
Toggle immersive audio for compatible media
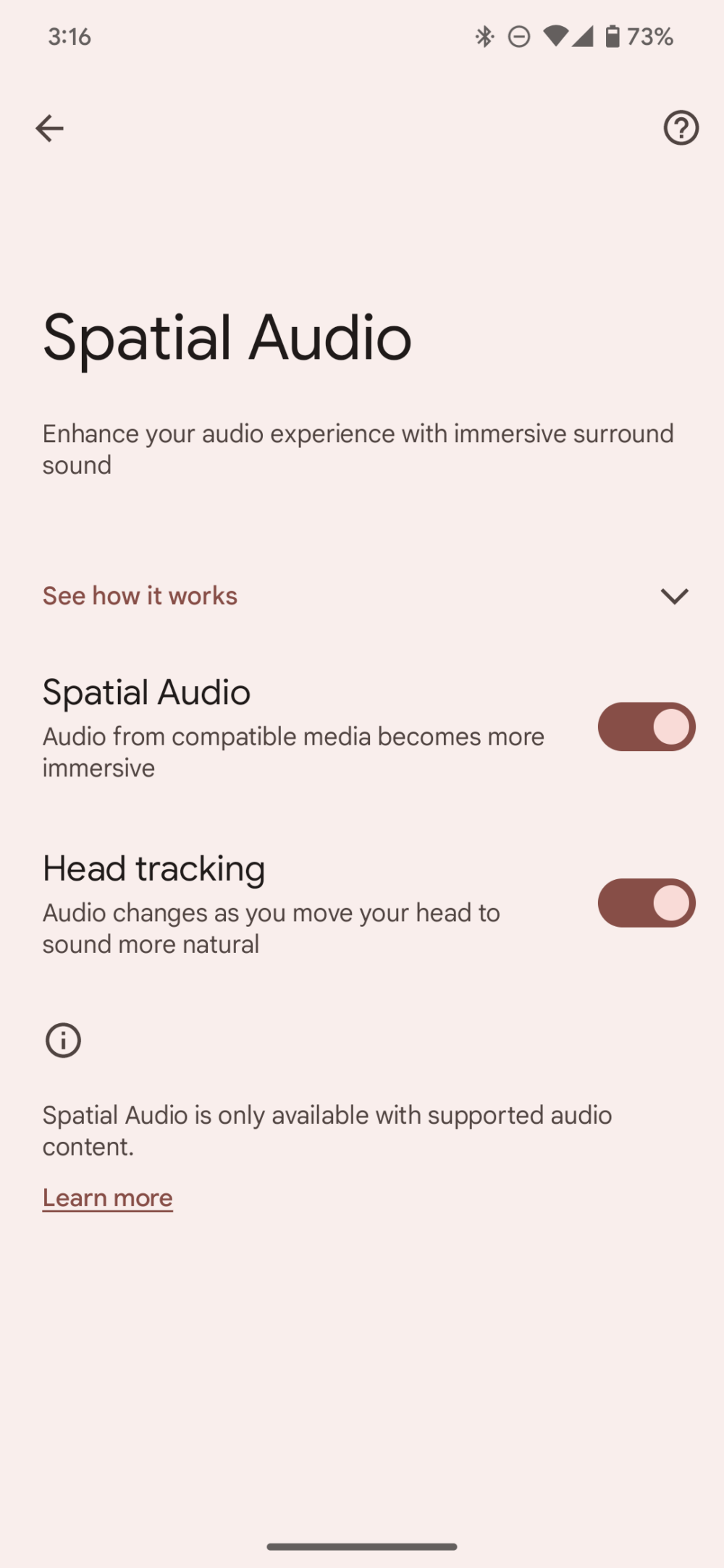pos(646,726)
